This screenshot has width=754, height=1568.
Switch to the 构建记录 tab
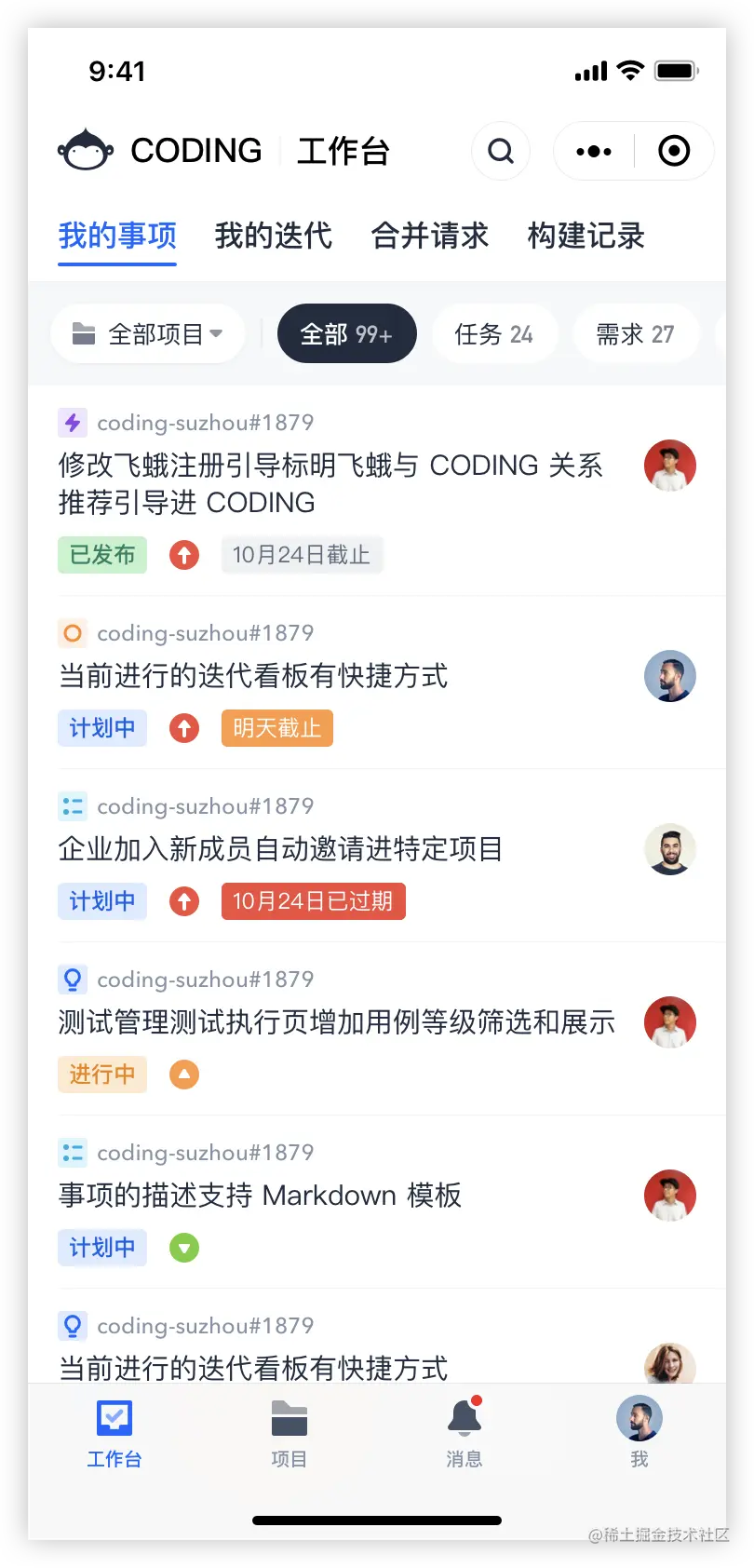tap(586, 236)
